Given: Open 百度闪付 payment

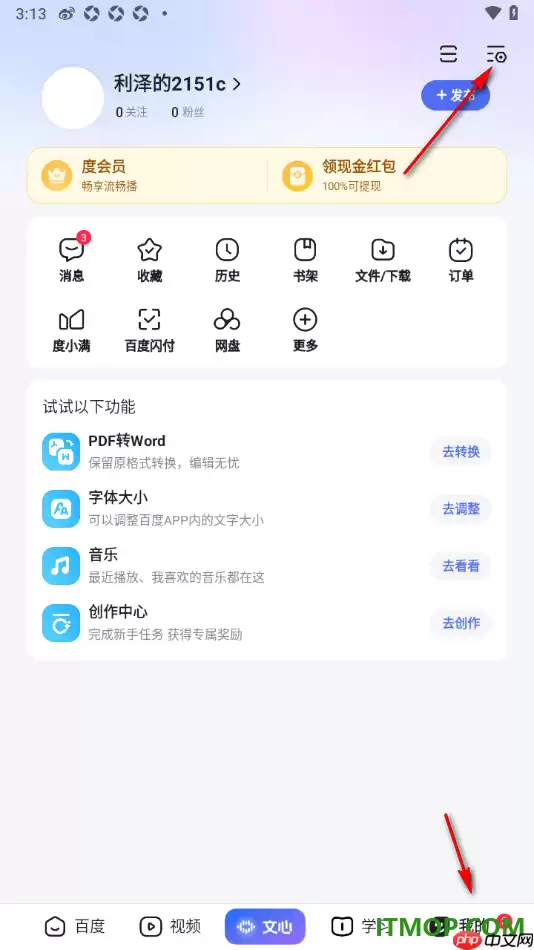Looking at the screenshot, I should (x=149, y=330).
